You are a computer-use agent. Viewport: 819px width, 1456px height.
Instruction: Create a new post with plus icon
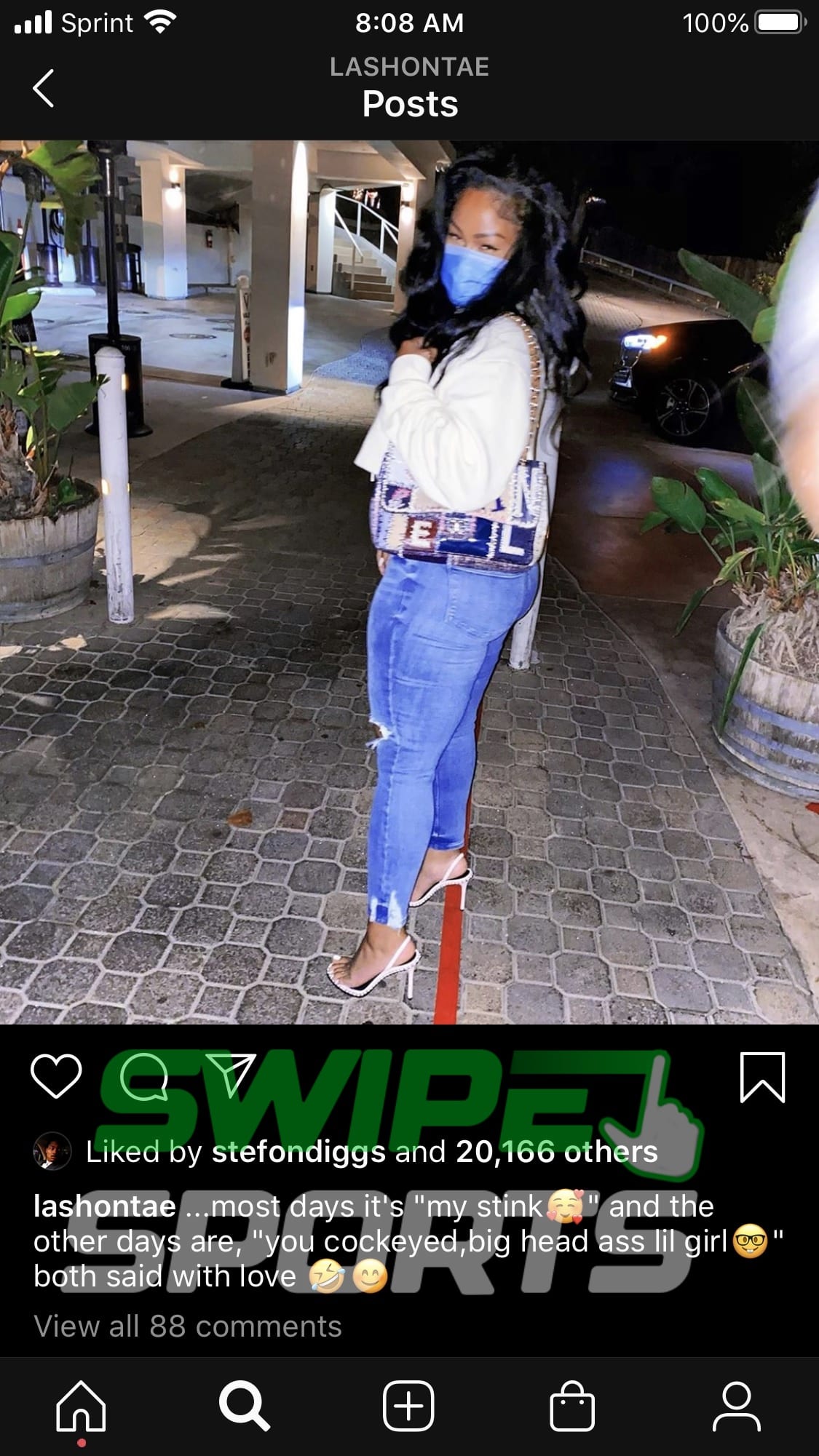(408, 1406)
